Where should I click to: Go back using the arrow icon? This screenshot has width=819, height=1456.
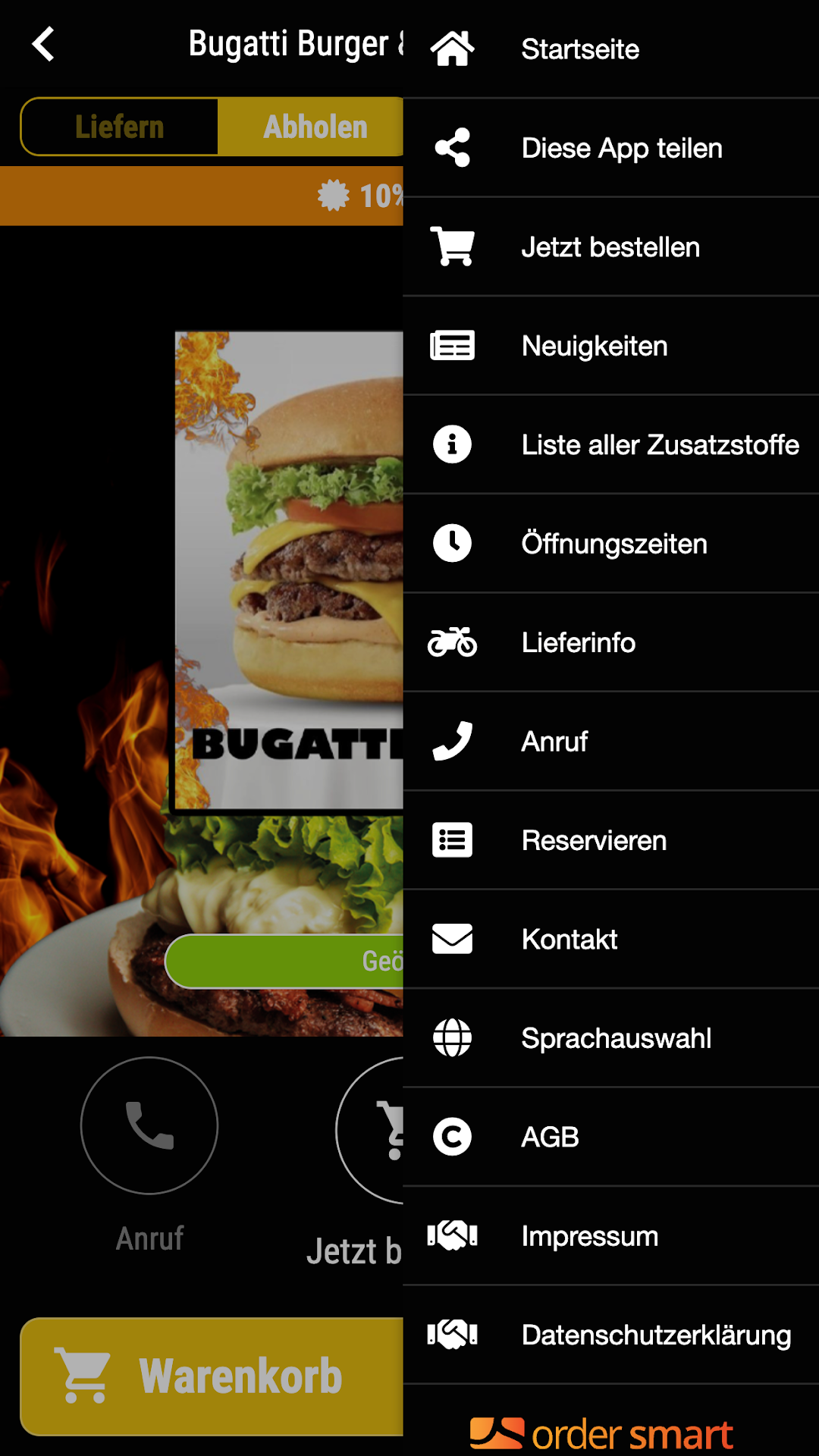click(x=43, y=44)
